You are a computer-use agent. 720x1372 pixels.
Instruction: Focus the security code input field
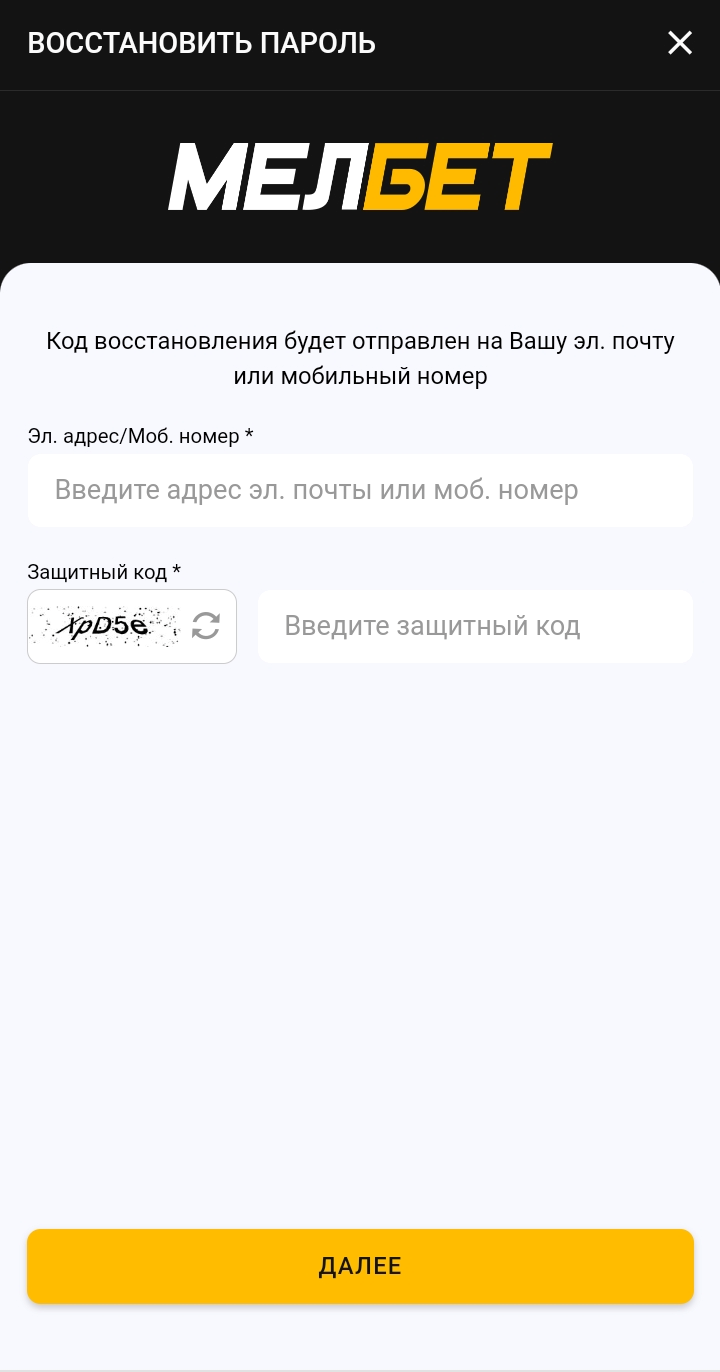point(475,626)
